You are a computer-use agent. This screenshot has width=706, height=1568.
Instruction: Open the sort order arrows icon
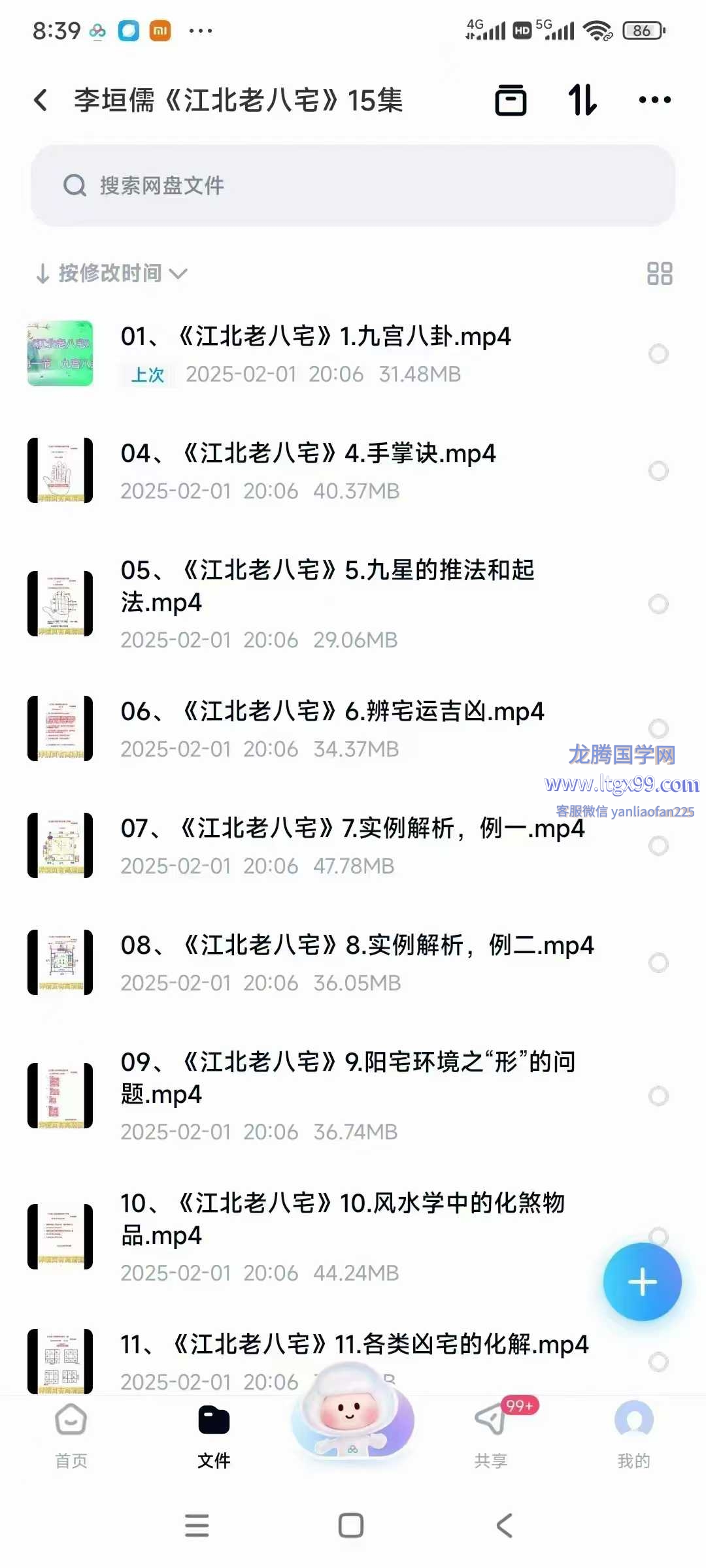[x=582, y=100]
